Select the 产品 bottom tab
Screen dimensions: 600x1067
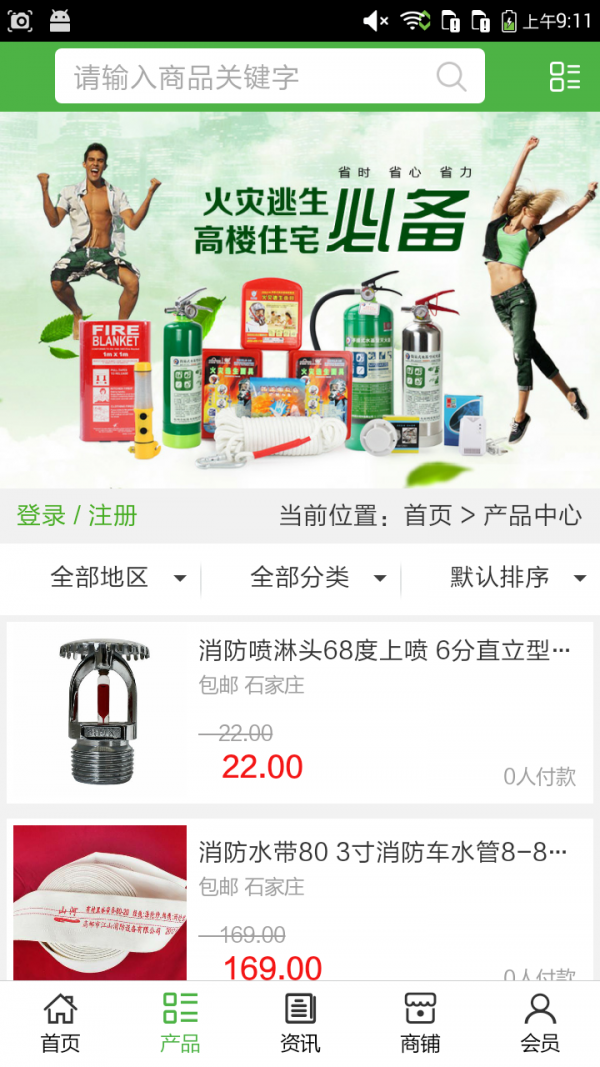coord(180,1023)
